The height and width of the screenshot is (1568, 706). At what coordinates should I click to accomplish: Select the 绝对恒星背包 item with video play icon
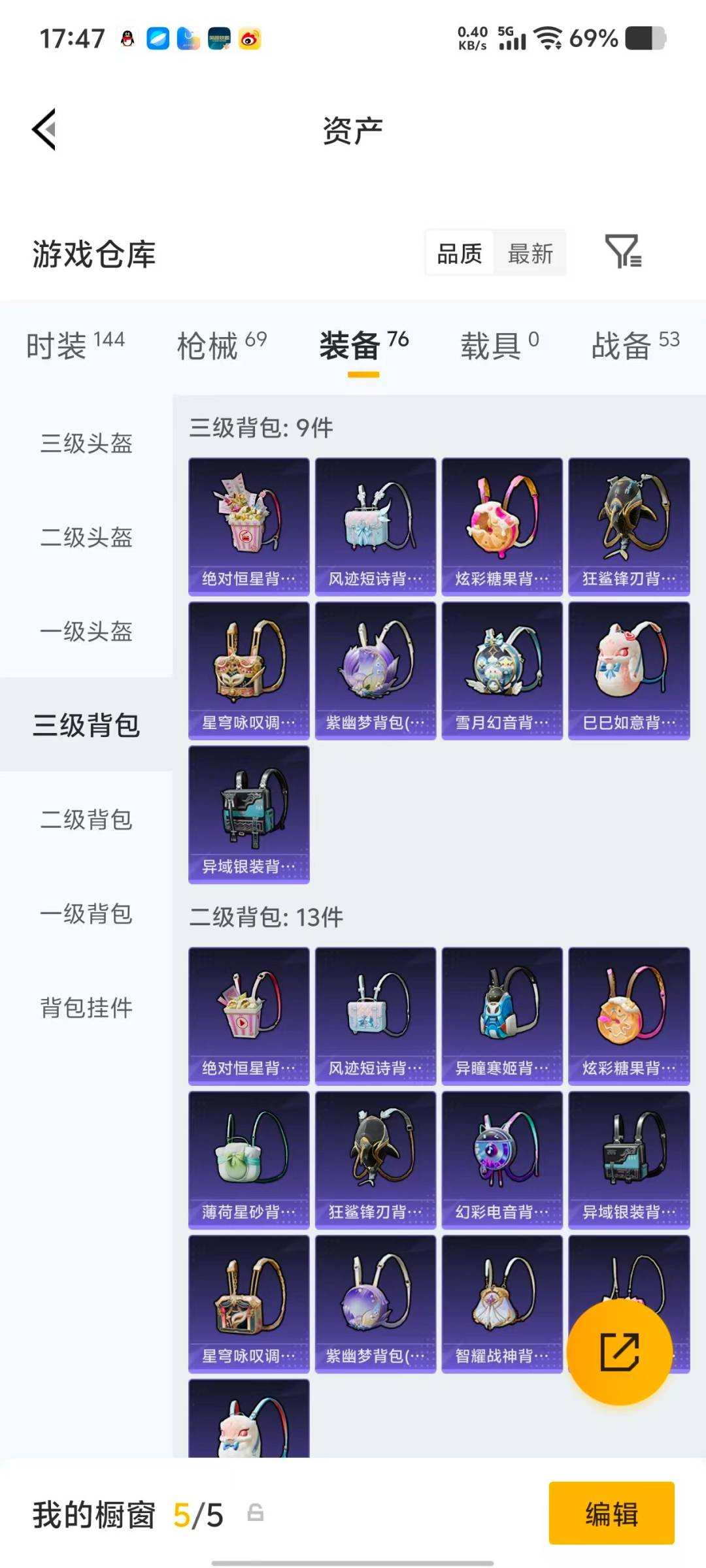coord(249,1016)
